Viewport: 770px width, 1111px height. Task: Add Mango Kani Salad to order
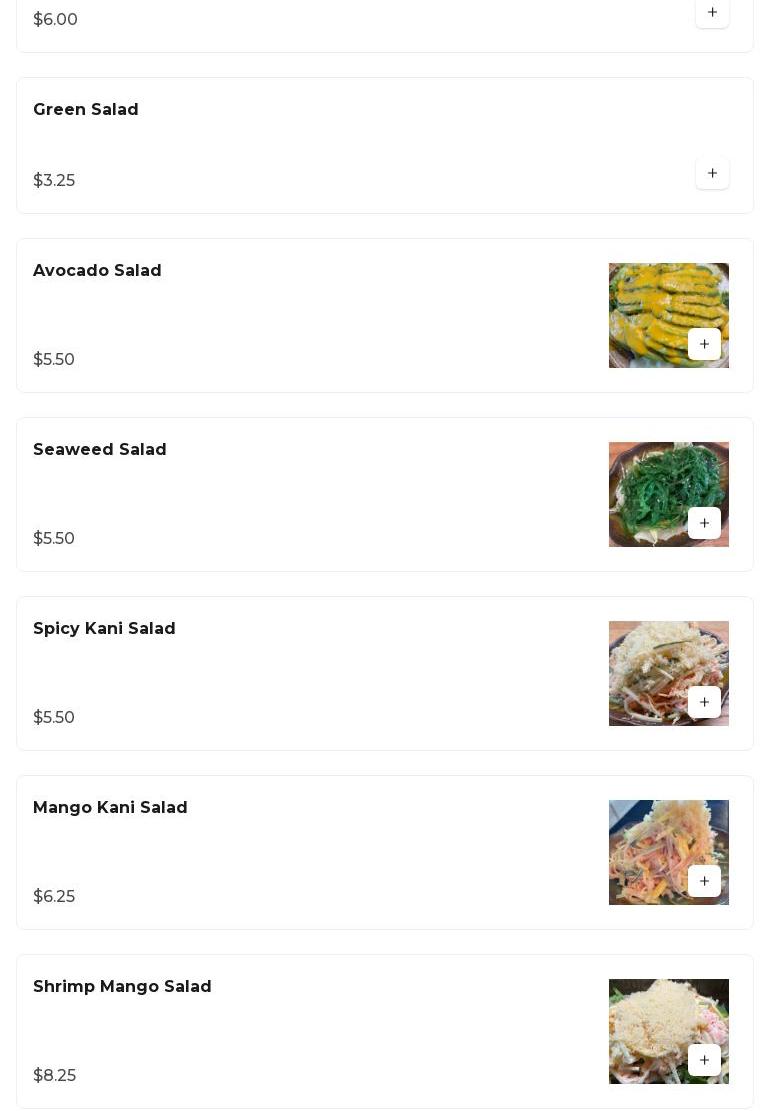(704, 881)
